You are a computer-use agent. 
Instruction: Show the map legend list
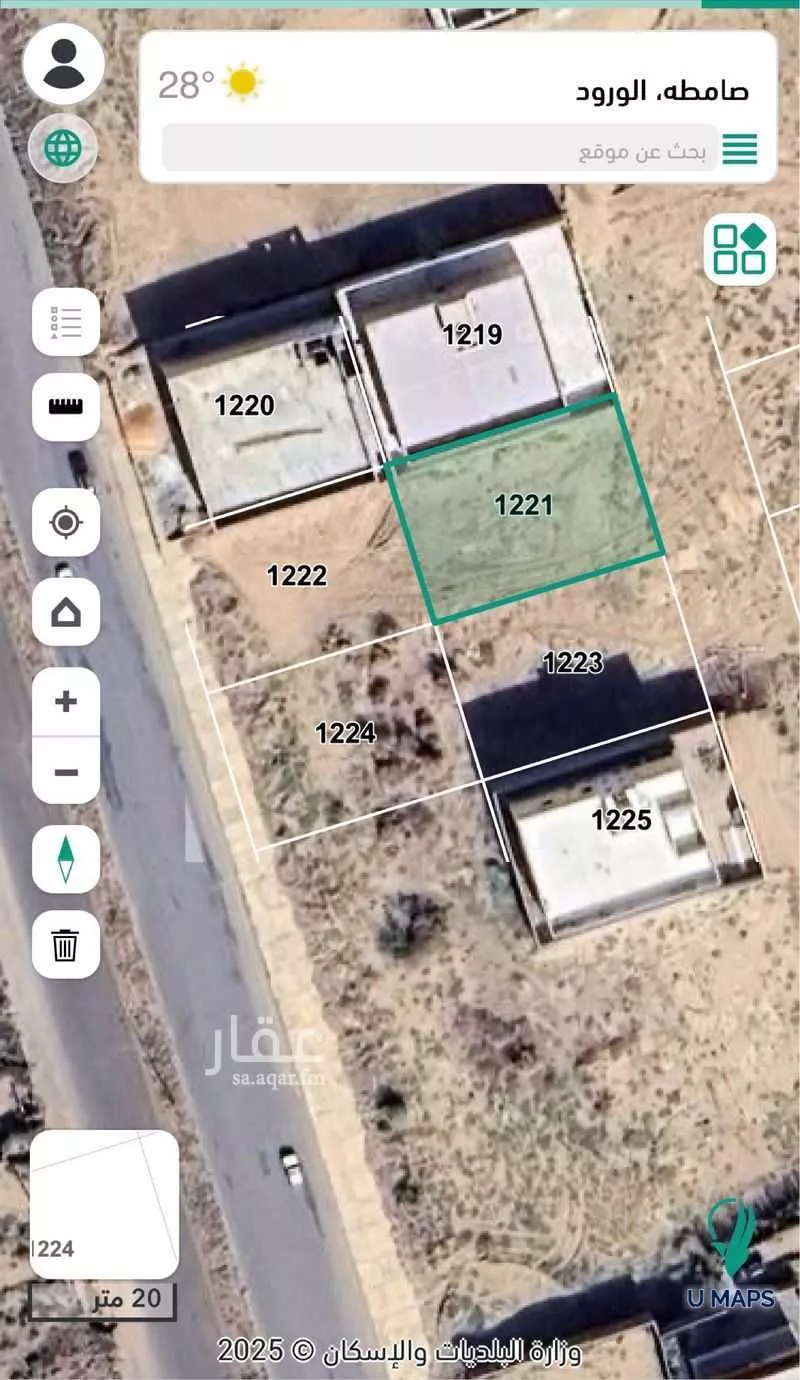click(66, 322)
